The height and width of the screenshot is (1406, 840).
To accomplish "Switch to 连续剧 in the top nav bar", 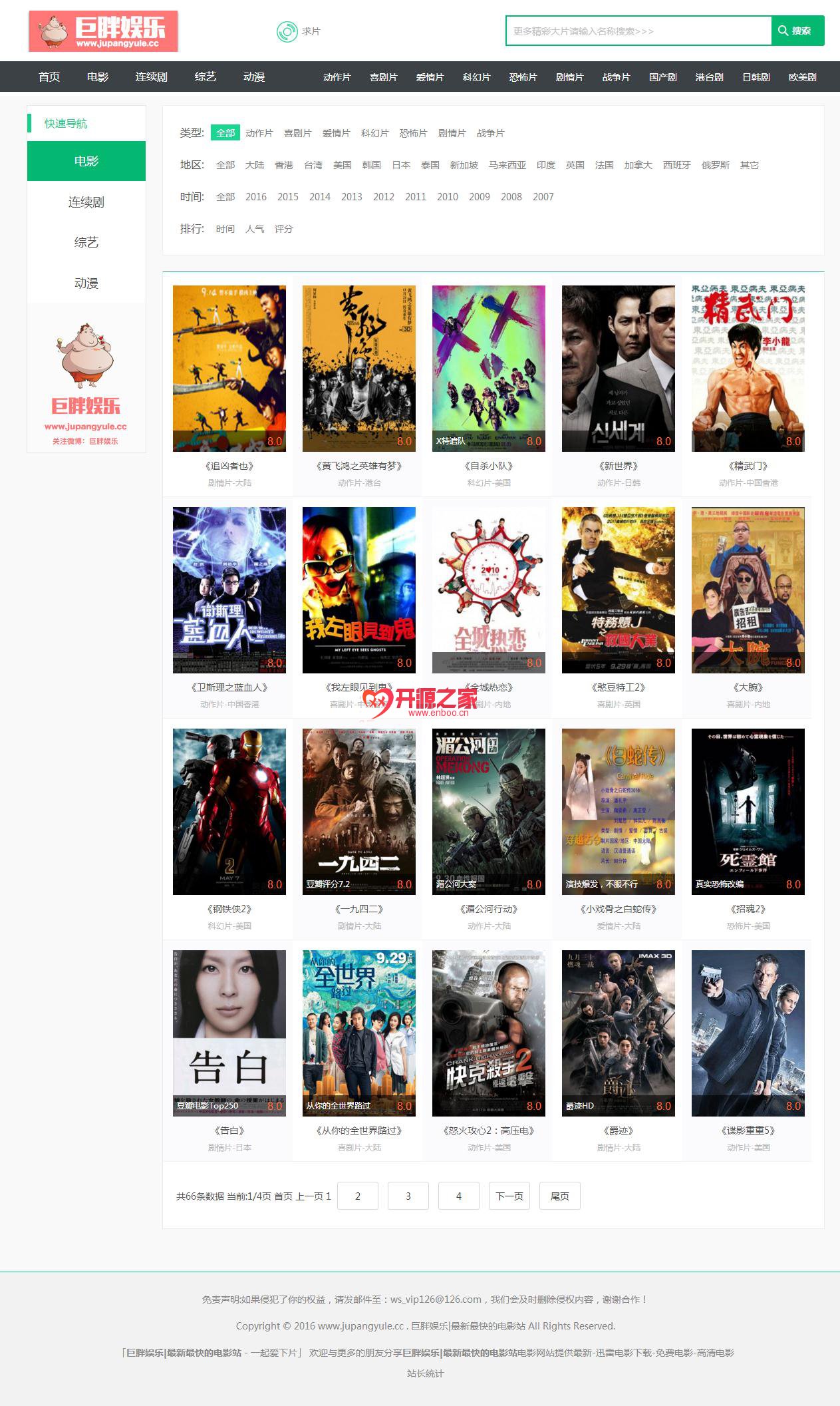I will point(151,77).
